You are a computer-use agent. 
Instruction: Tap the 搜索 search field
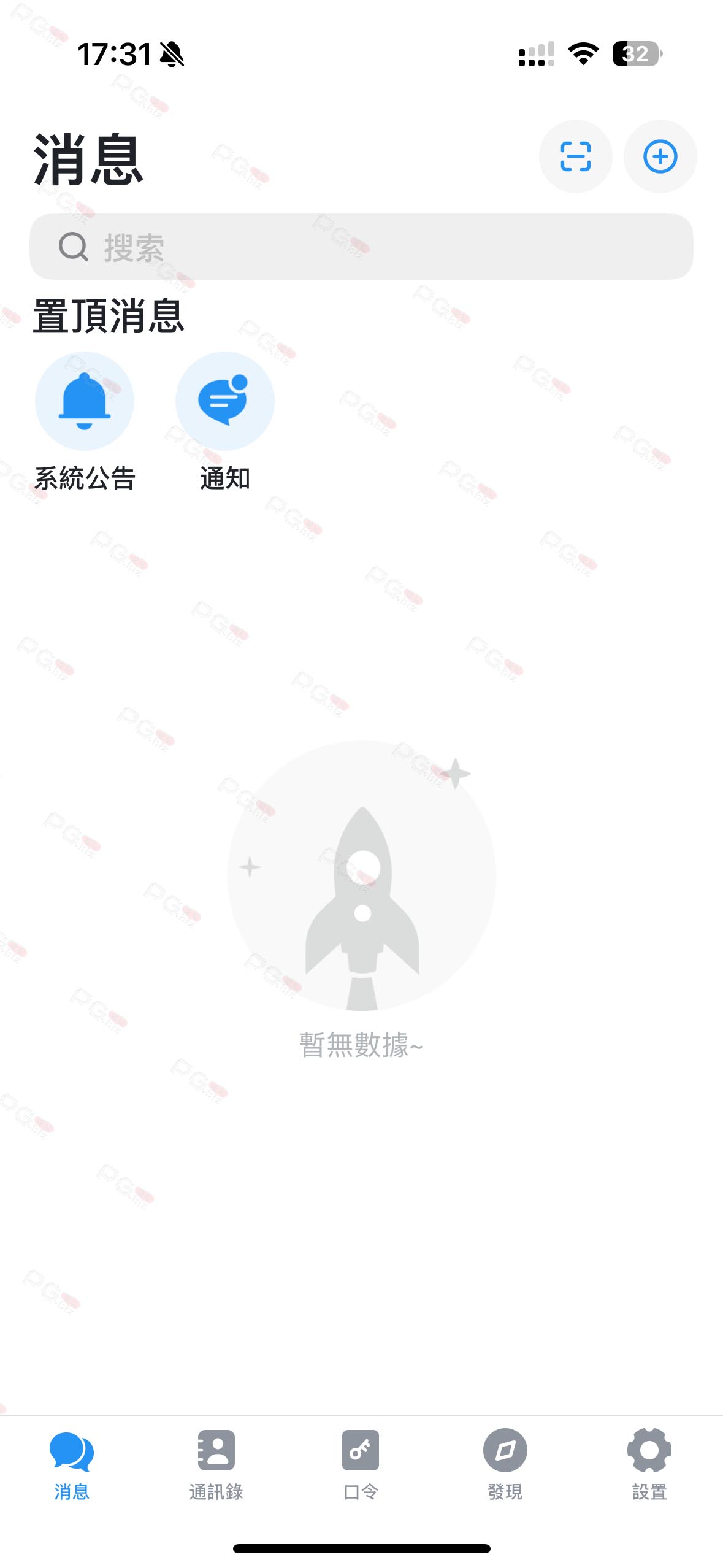361,247
